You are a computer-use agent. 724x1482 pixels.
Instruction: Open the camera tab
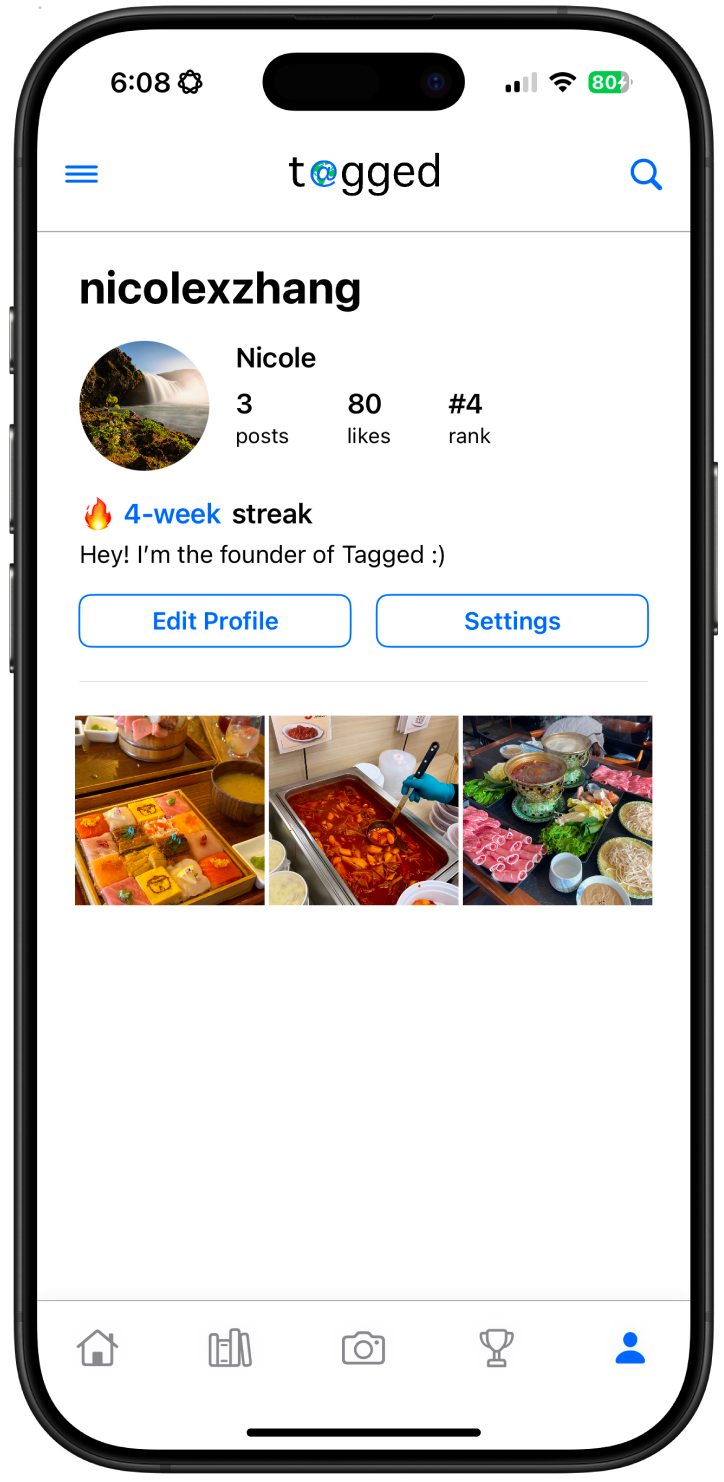[363, 1348]
